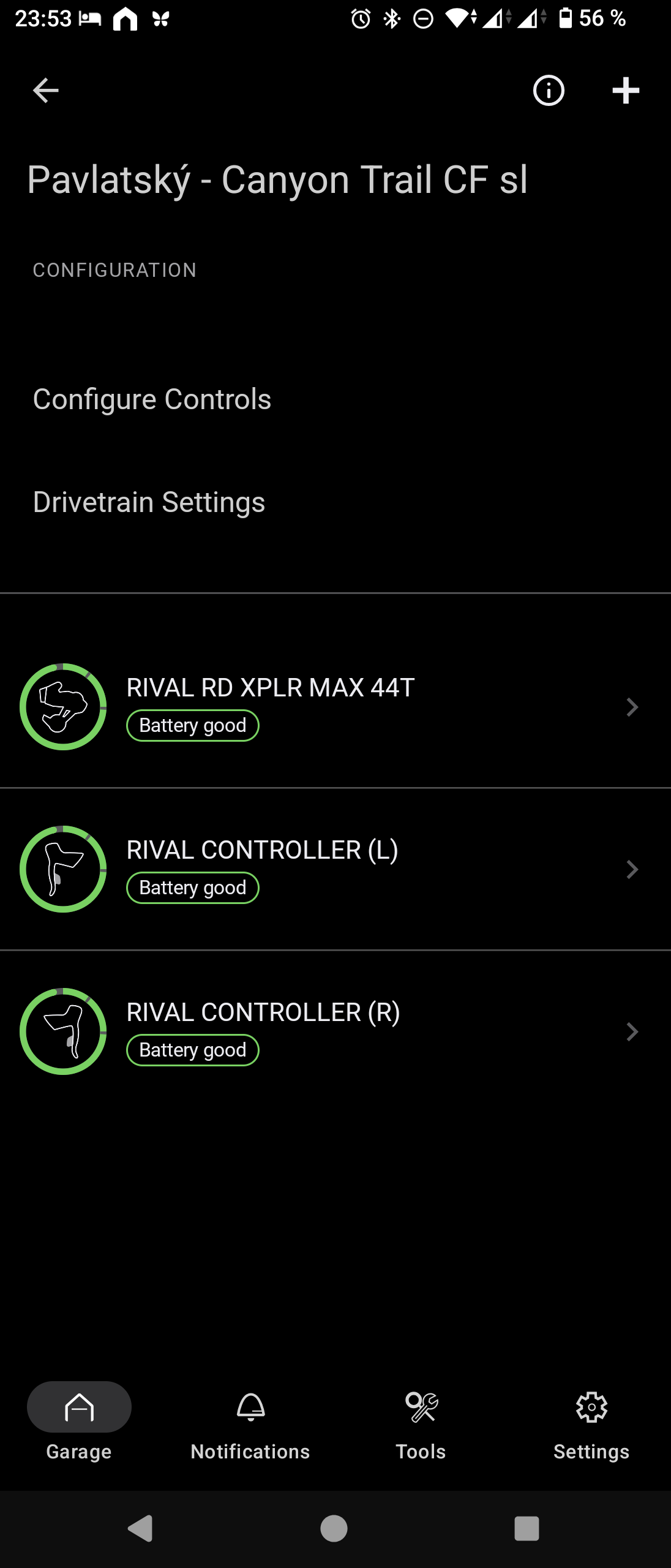This screenshot has height=1568, width=671.
Task: Open Configure Controls
Action: [x=152, y=399]
